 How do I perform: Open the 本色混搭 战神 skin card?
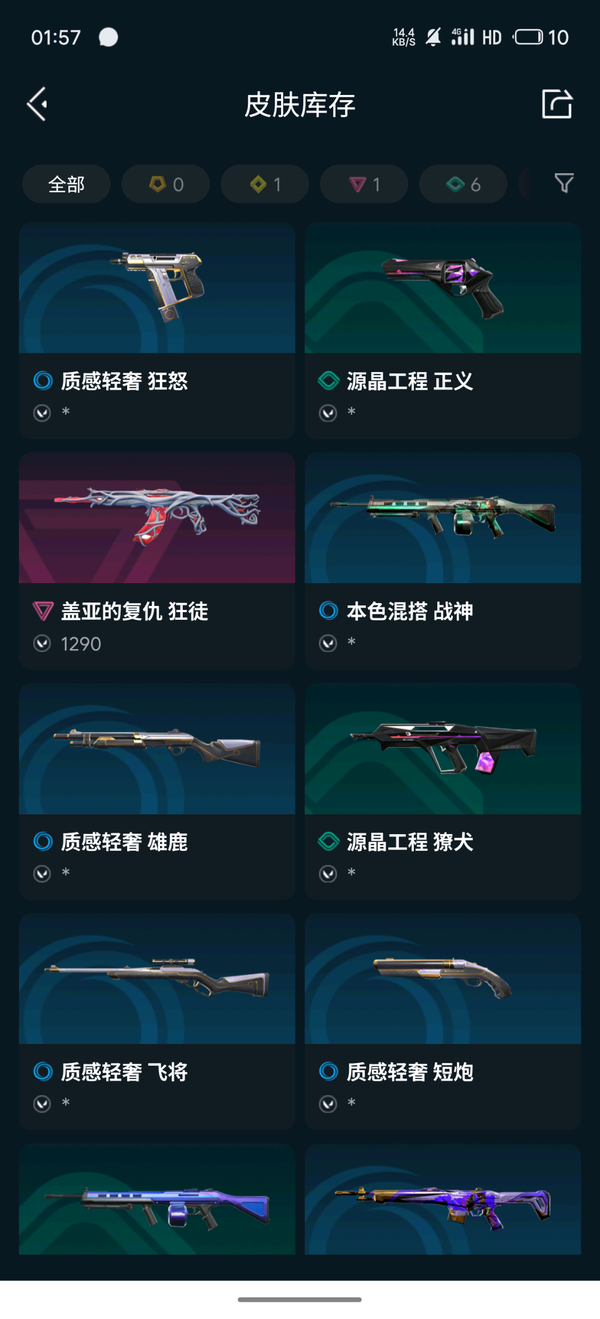click(443, 560)
